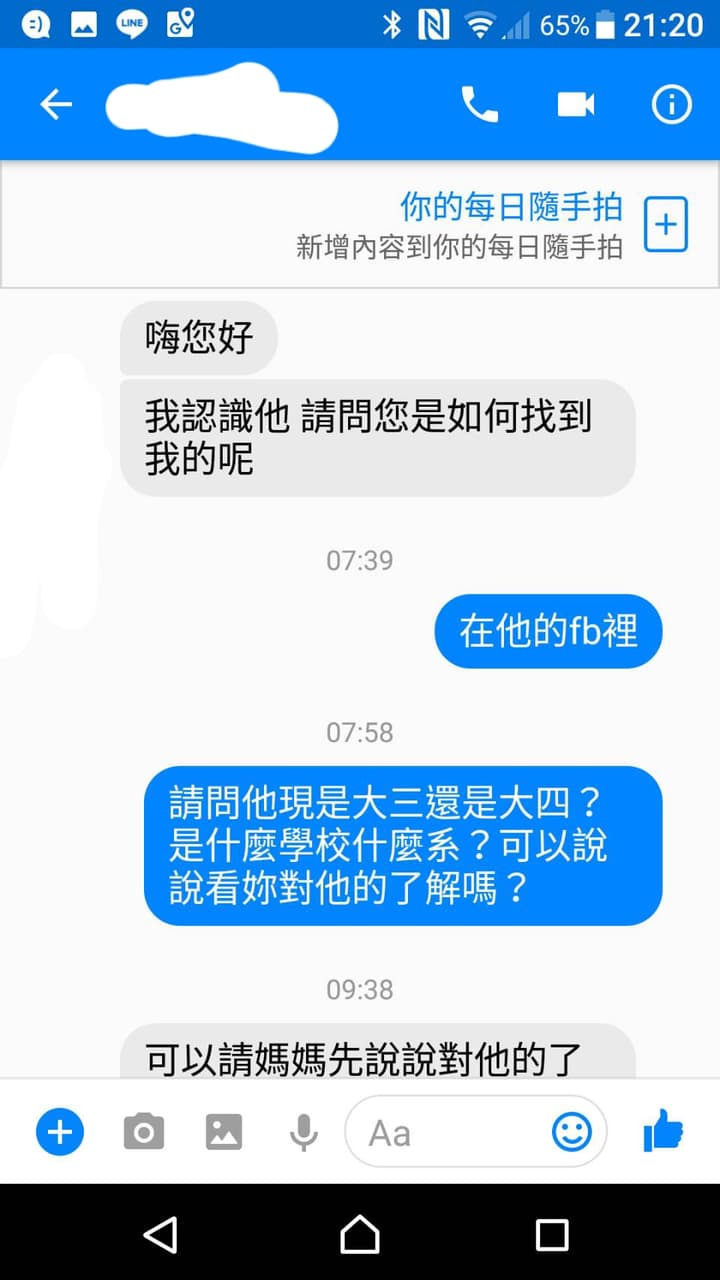This screenshot has width=720, height=1280.
Task: Open the blue plus attachments menu
Action: 60,1132
